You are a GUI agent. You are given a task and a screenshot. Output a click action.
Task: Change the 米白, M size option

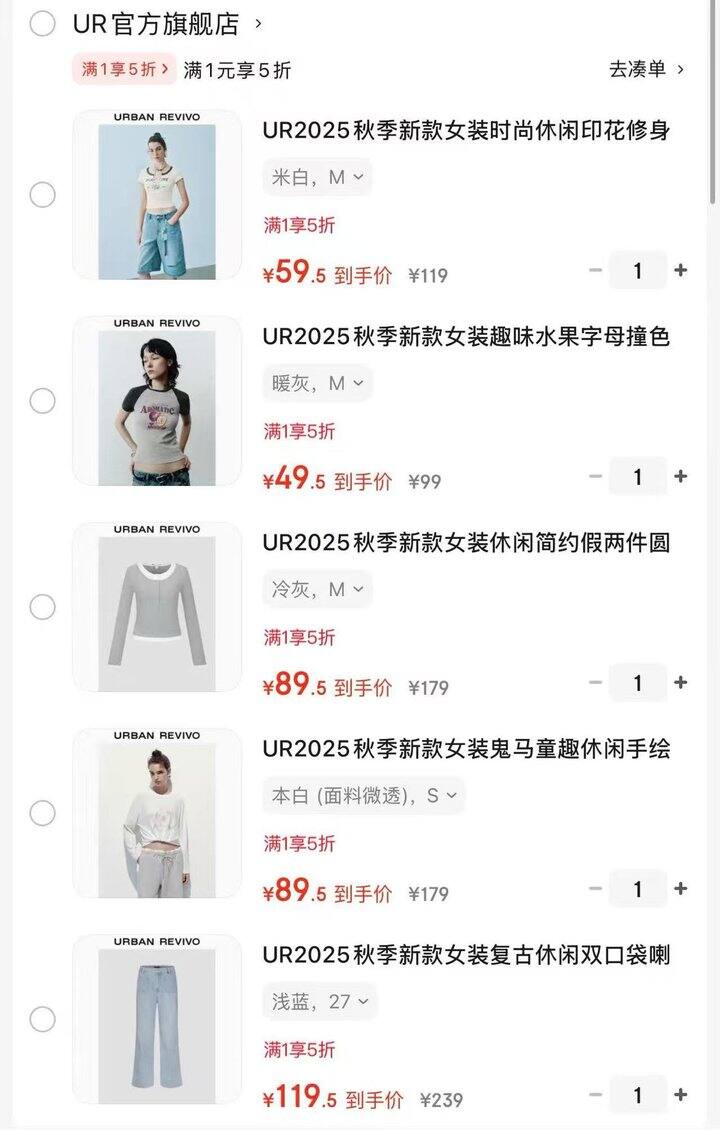[317, 177]
